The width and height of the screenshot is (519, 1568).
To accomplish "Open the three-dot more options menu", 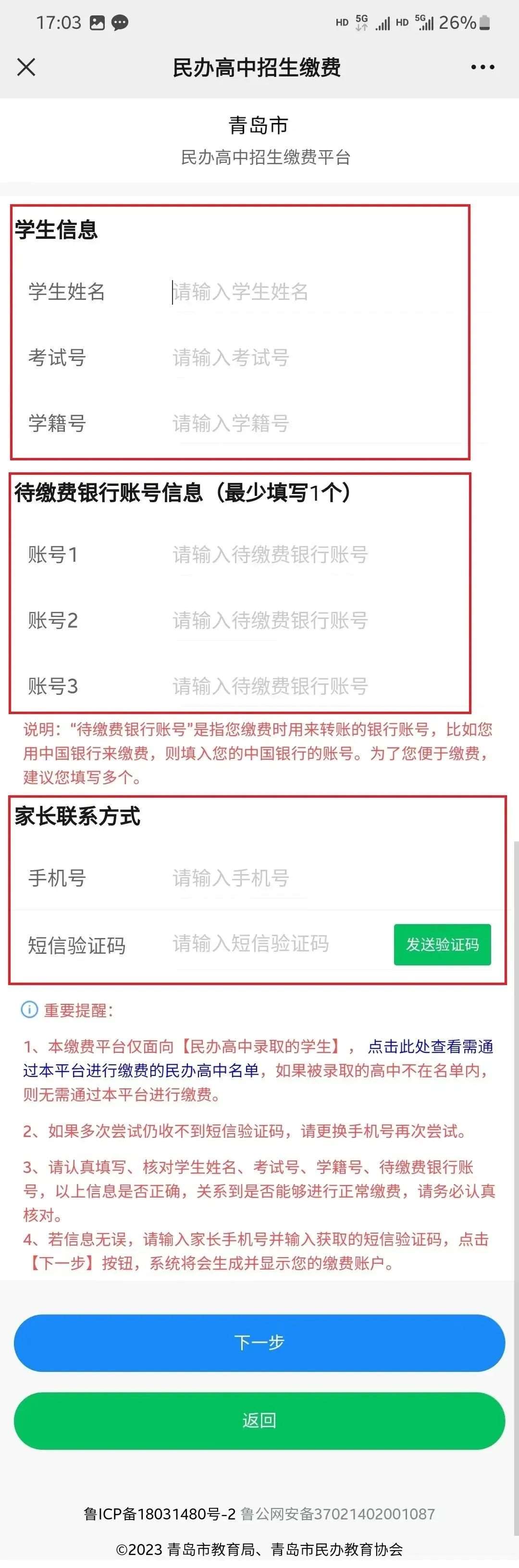I will pyautogui.click(x=482, y=67).
